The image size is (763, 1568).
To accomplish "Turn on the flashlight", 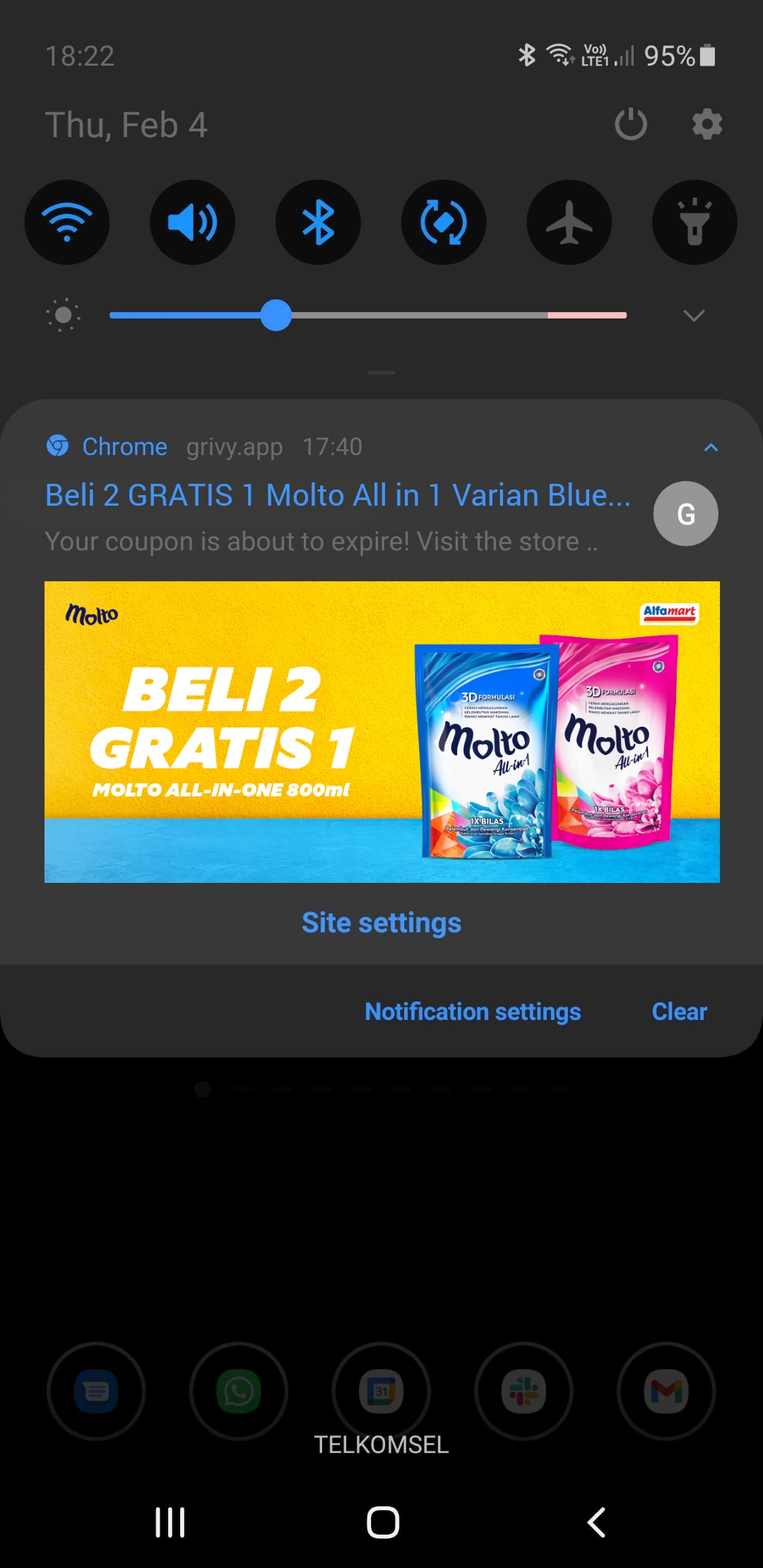I will (694, 222).
